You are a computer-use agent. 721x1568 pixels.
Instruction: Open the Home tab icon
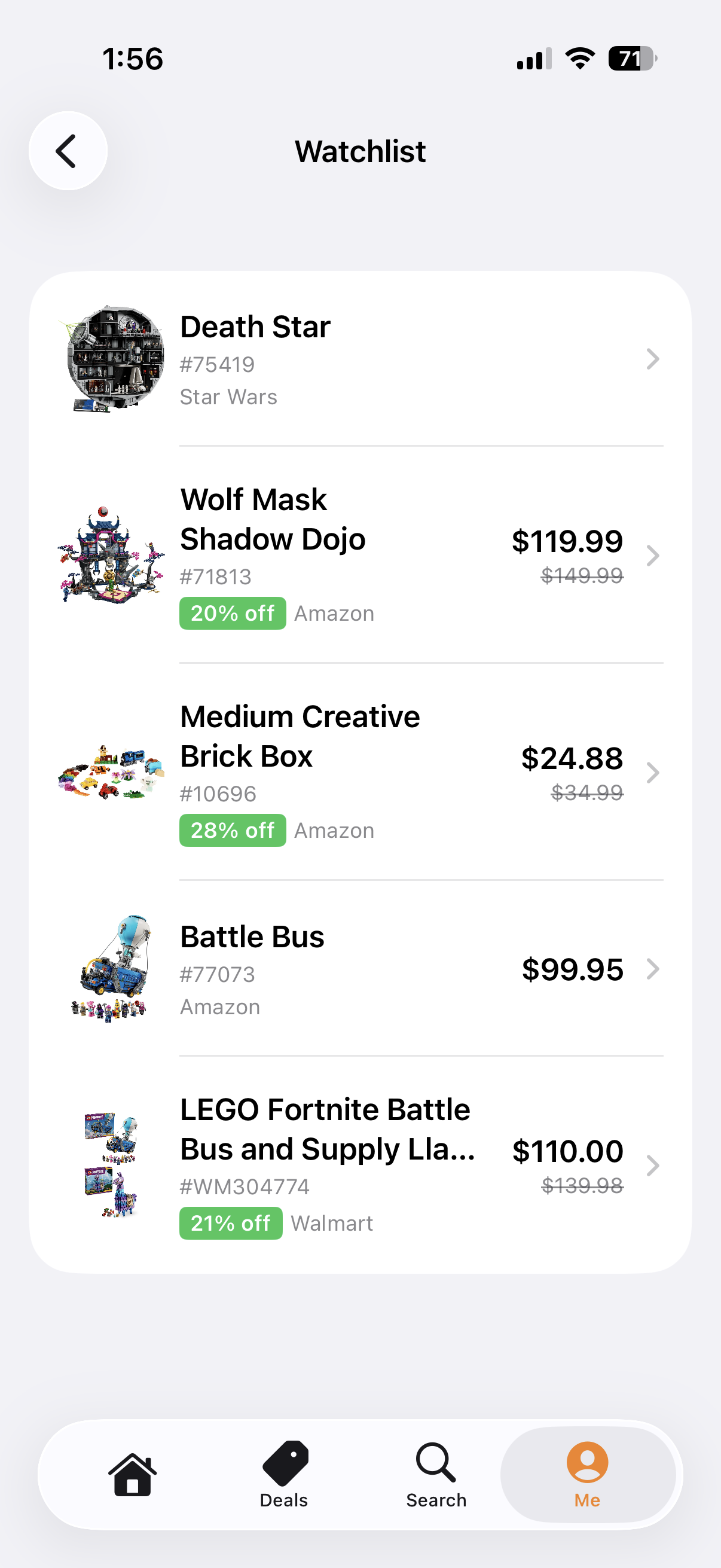pos(133,1475)
